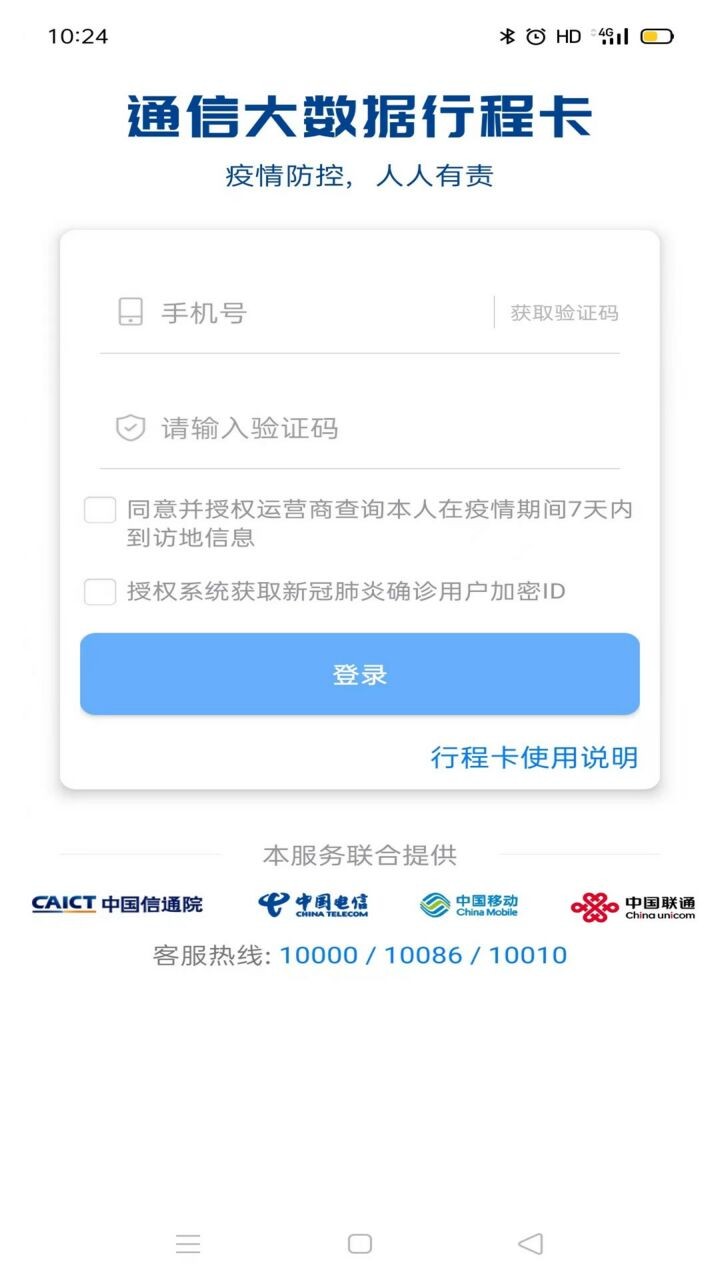
Task: Enable the encrypted ID authorization checkbox
Action: point(99,592)
